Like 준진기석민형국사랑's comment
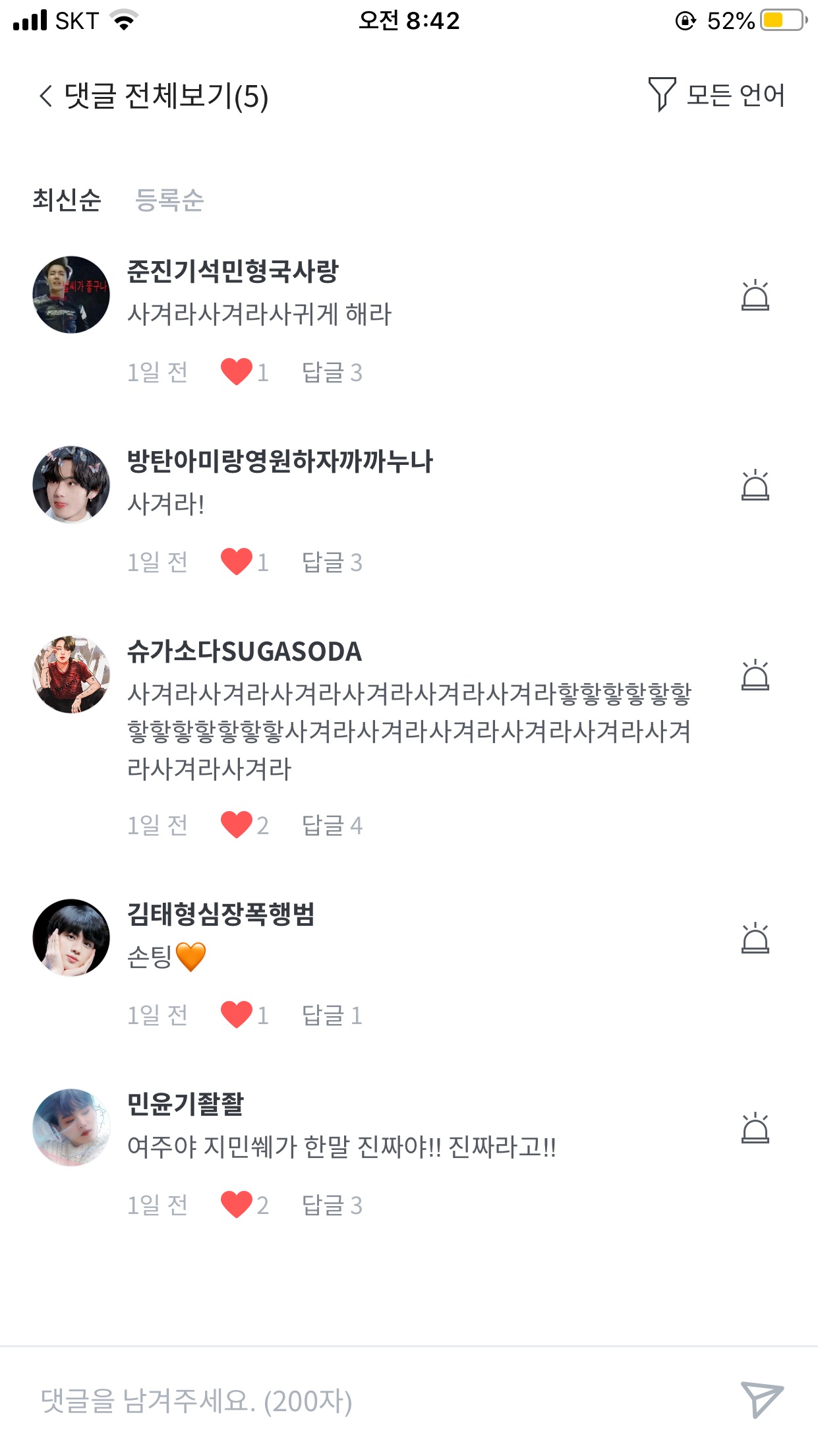This screenshot has width=818, height=1456. tap(237, 372)
